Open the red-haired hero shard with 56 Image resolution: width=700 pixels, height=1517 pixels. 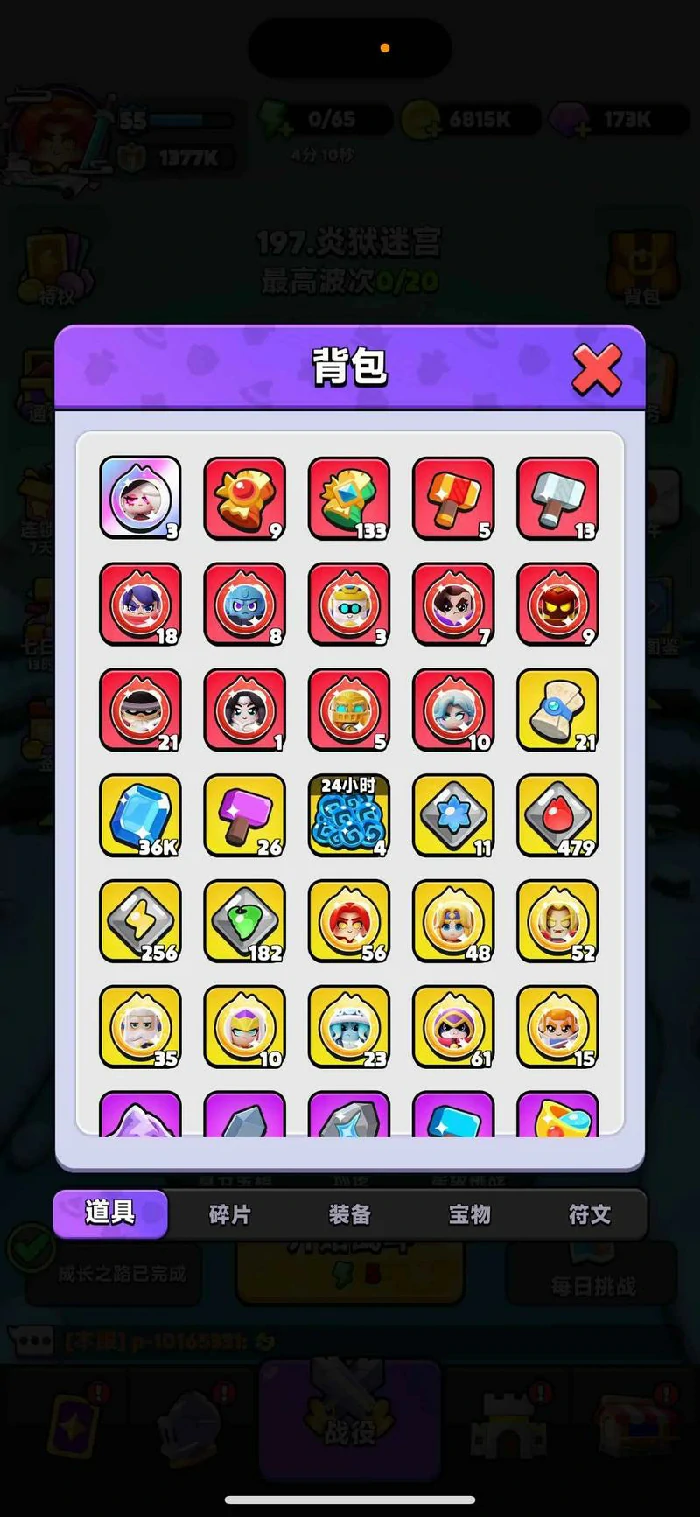349,920
